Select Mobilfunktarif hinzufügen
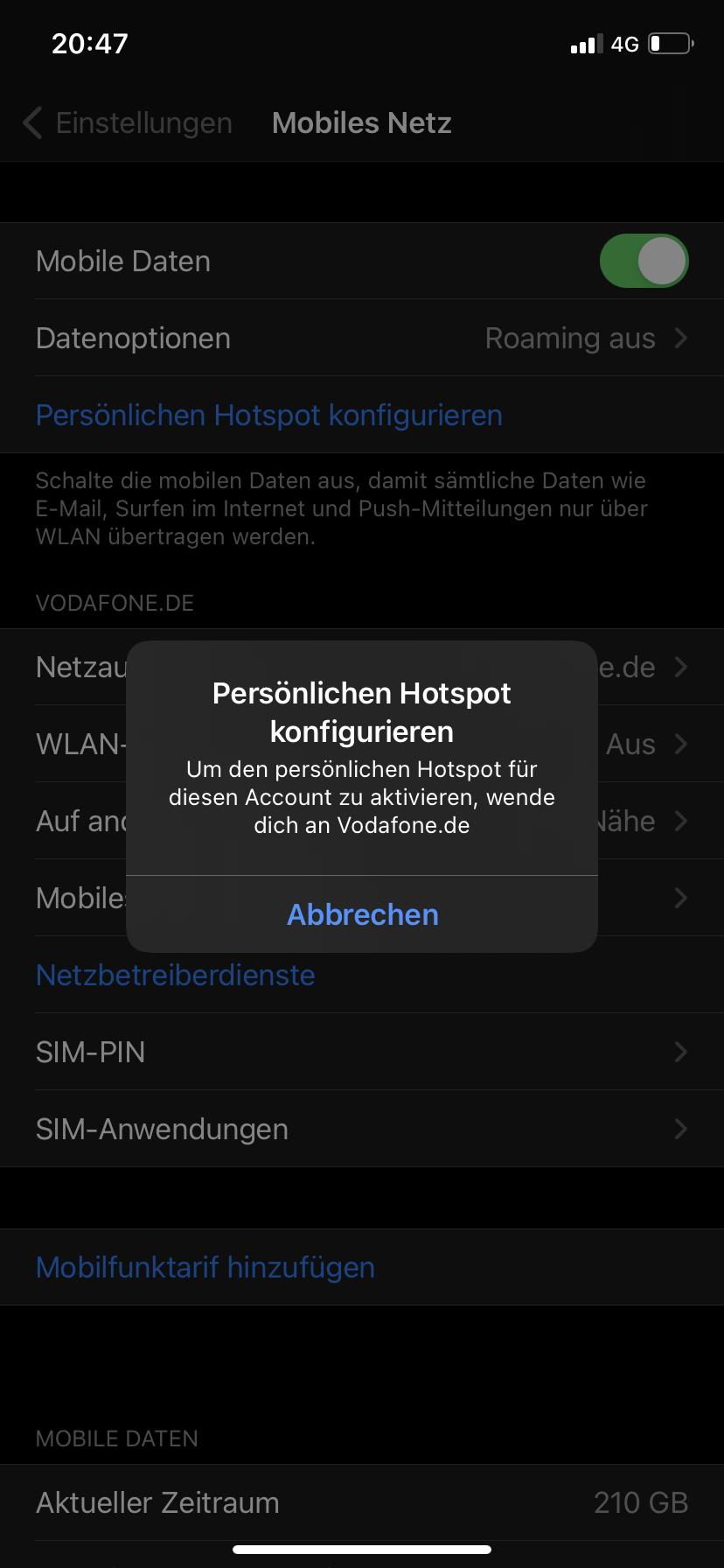The width and height of the screenshot is (724, 1568). [x=205, y=1267]
